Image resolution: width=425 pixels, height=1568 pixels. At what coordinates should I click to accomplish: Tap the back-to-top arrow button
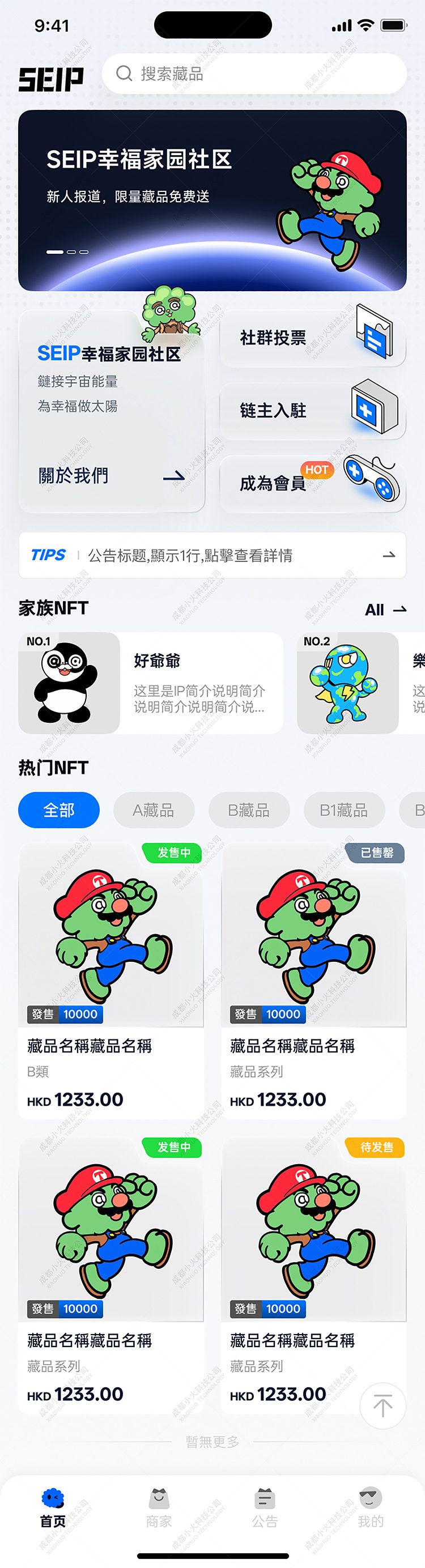[x=382, y=1406]
